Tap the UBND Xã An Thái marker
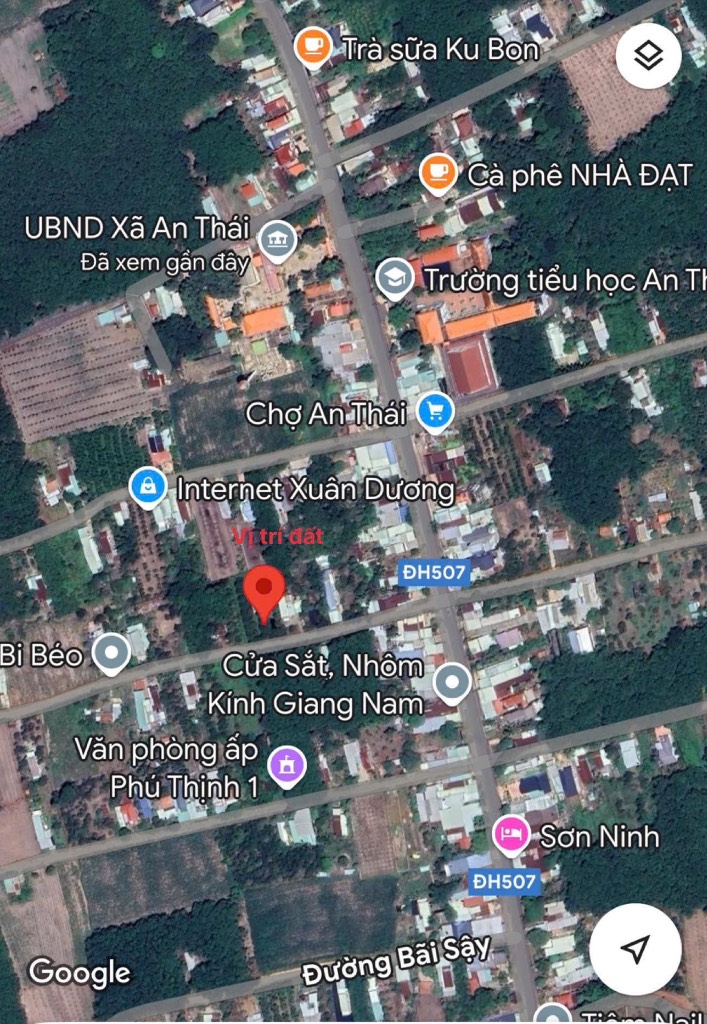Viewport: 707px width, 1024px height. click(277, 240)
